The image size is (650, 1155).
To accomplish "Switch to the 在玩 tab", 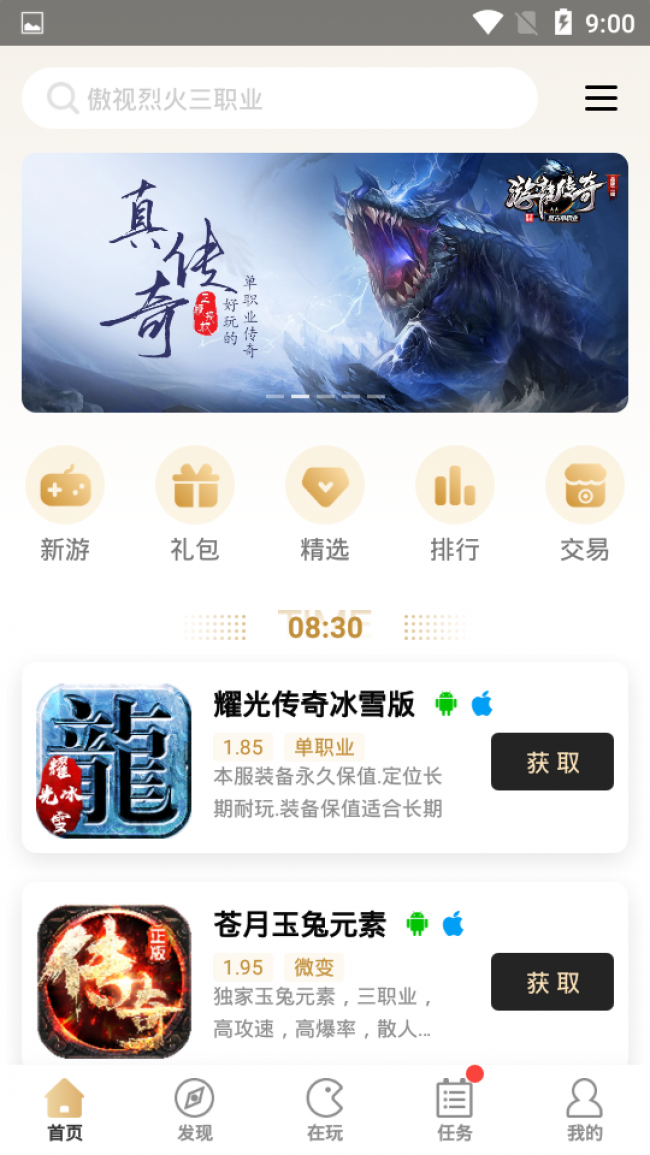I will tap(325, 1108).
